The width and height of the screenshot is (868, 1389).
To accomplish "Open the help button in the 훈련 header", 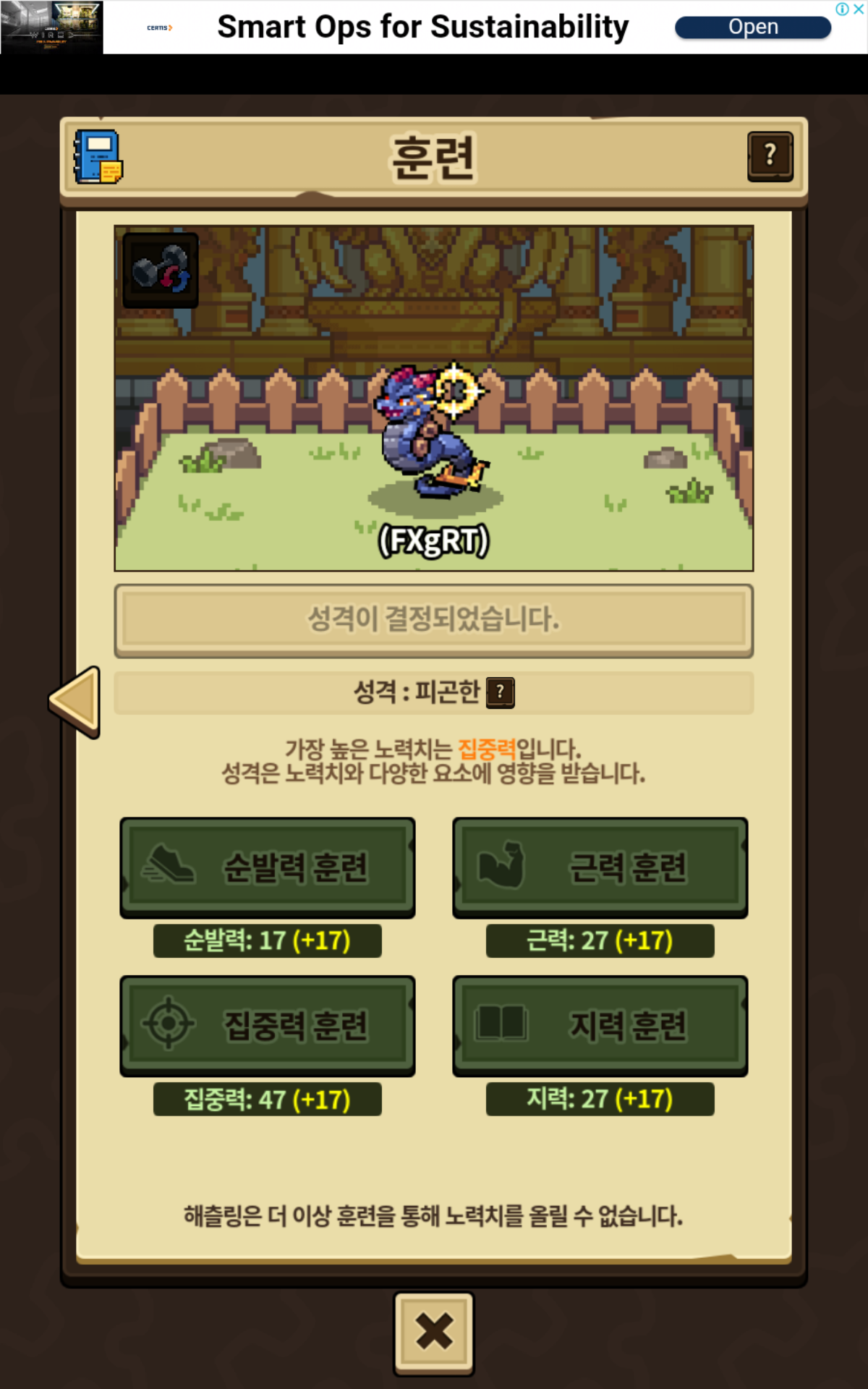I will click(770, 156).
